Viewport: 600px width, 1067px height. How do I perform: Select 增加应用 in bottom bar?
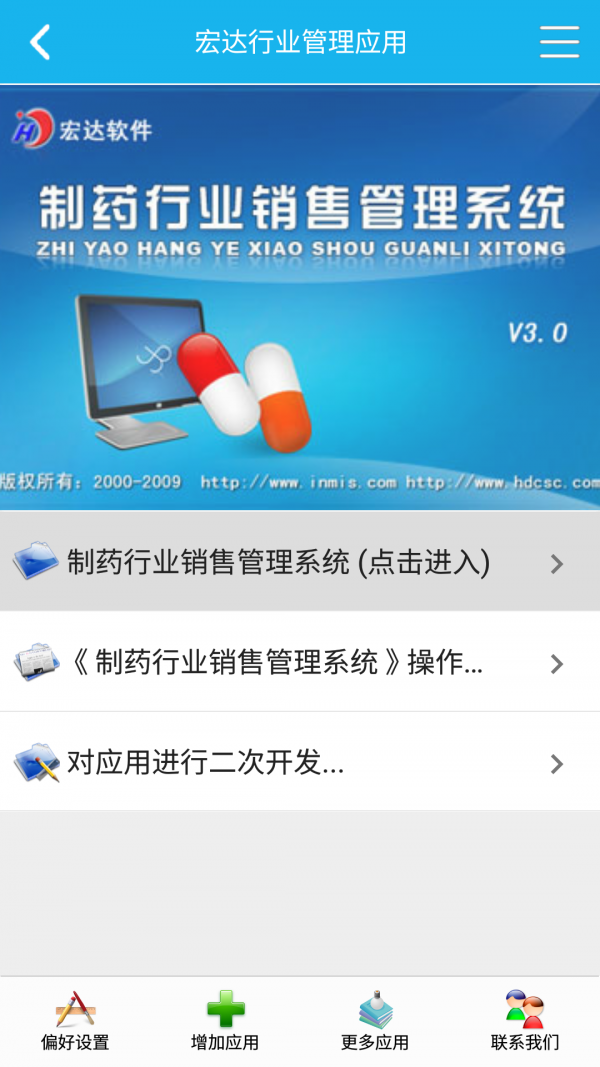pyautogui.click(x=225, y=1020)
